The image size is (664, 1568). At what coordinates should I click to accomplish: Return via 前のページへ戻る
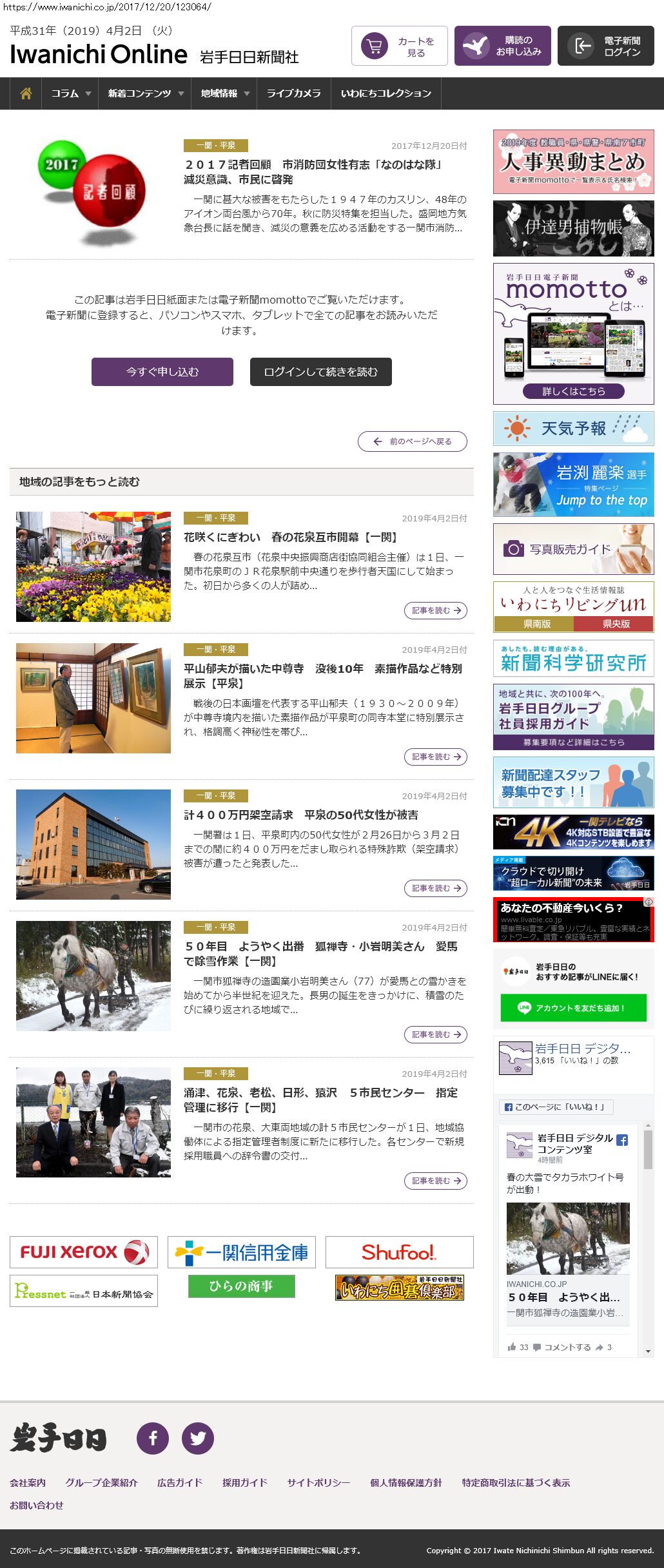(x=413, y=441)
